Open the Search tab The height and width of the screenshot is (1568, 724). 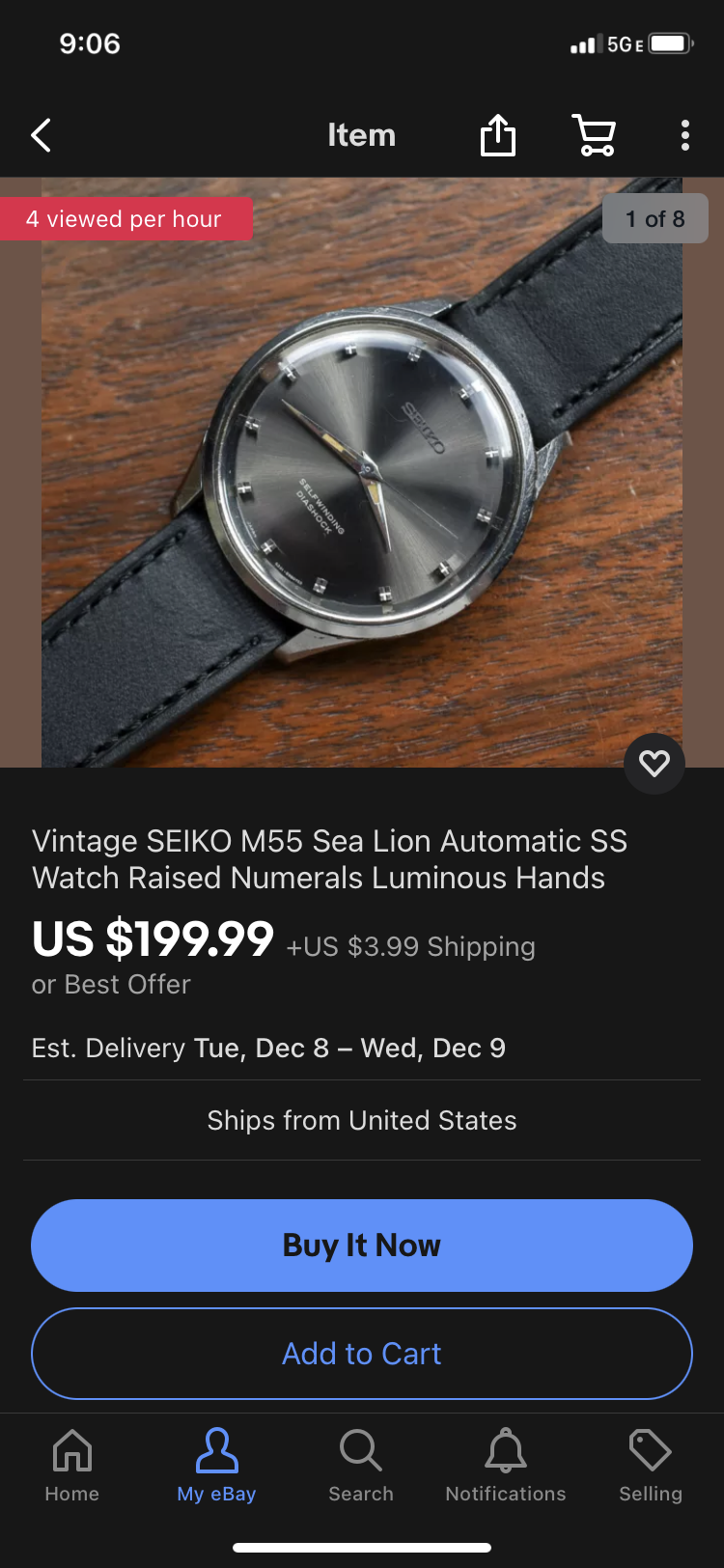(x=361, y=1466)
